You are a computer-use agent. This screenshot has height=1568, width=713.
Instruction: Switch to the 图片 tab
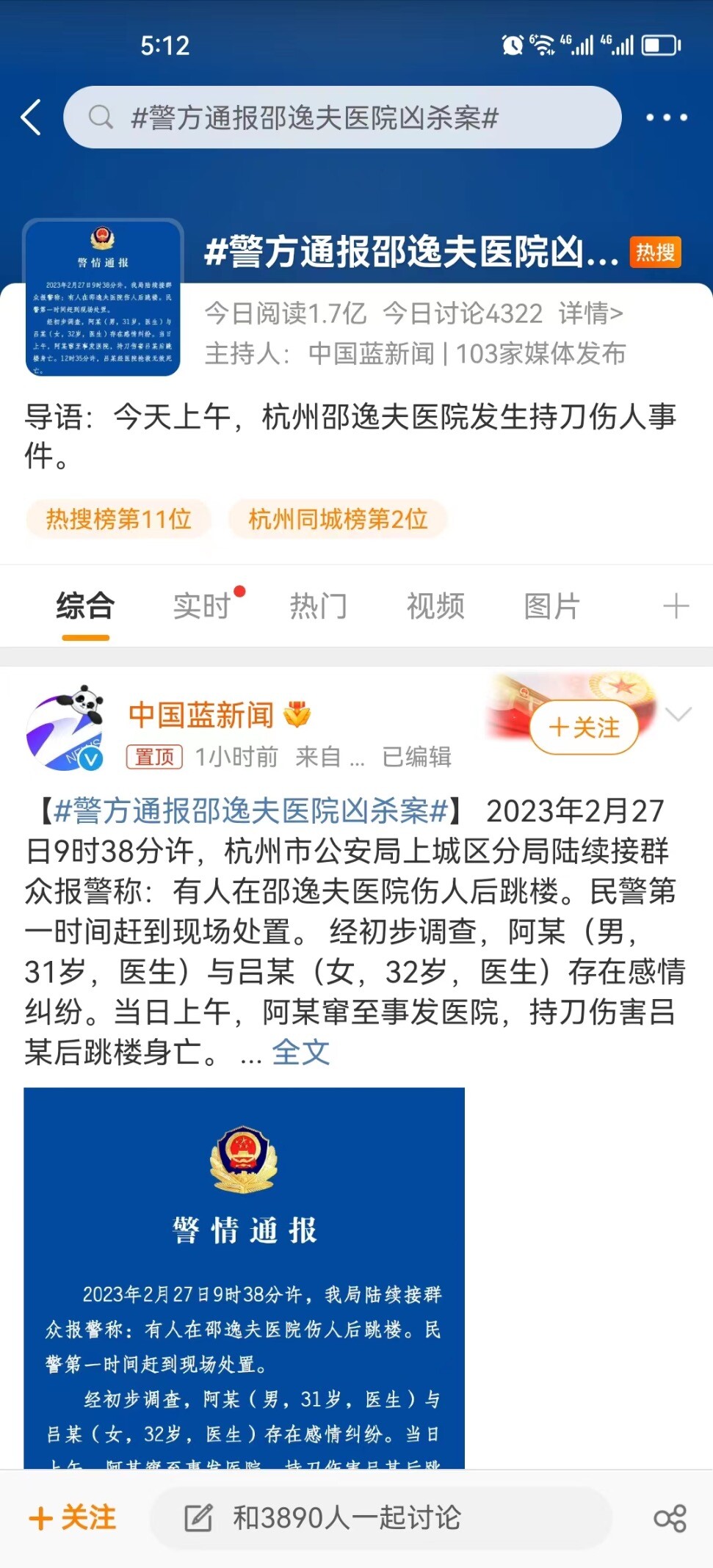552,607
